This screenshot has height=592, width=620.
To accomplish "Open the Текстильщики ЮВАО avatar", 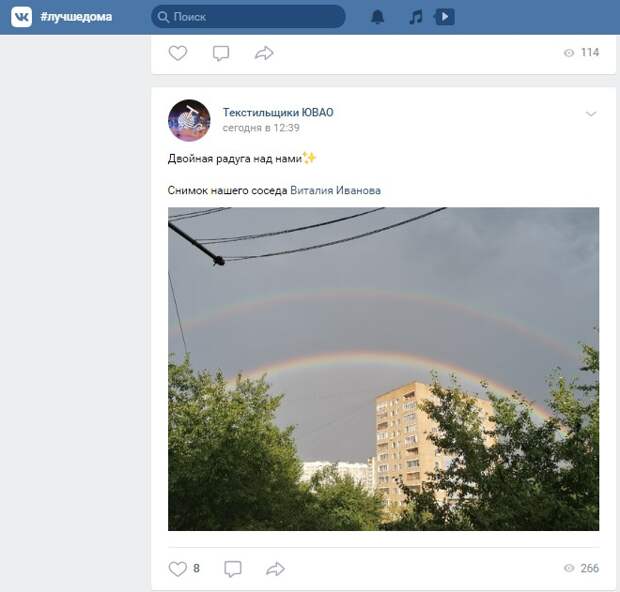I will tap(189, 120).
